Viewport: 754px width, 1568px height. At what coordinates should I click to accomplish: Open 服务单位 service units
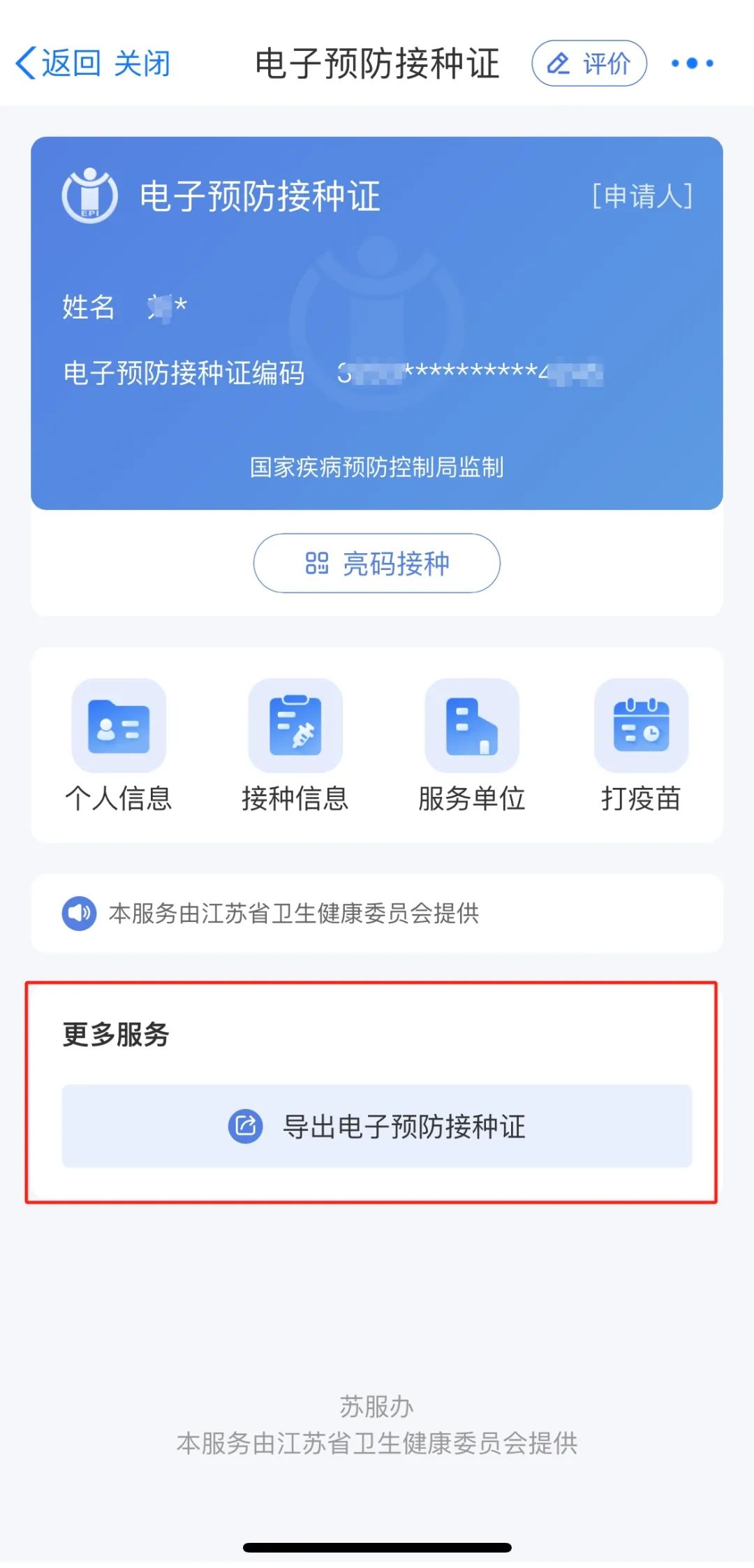pos(472,745)
